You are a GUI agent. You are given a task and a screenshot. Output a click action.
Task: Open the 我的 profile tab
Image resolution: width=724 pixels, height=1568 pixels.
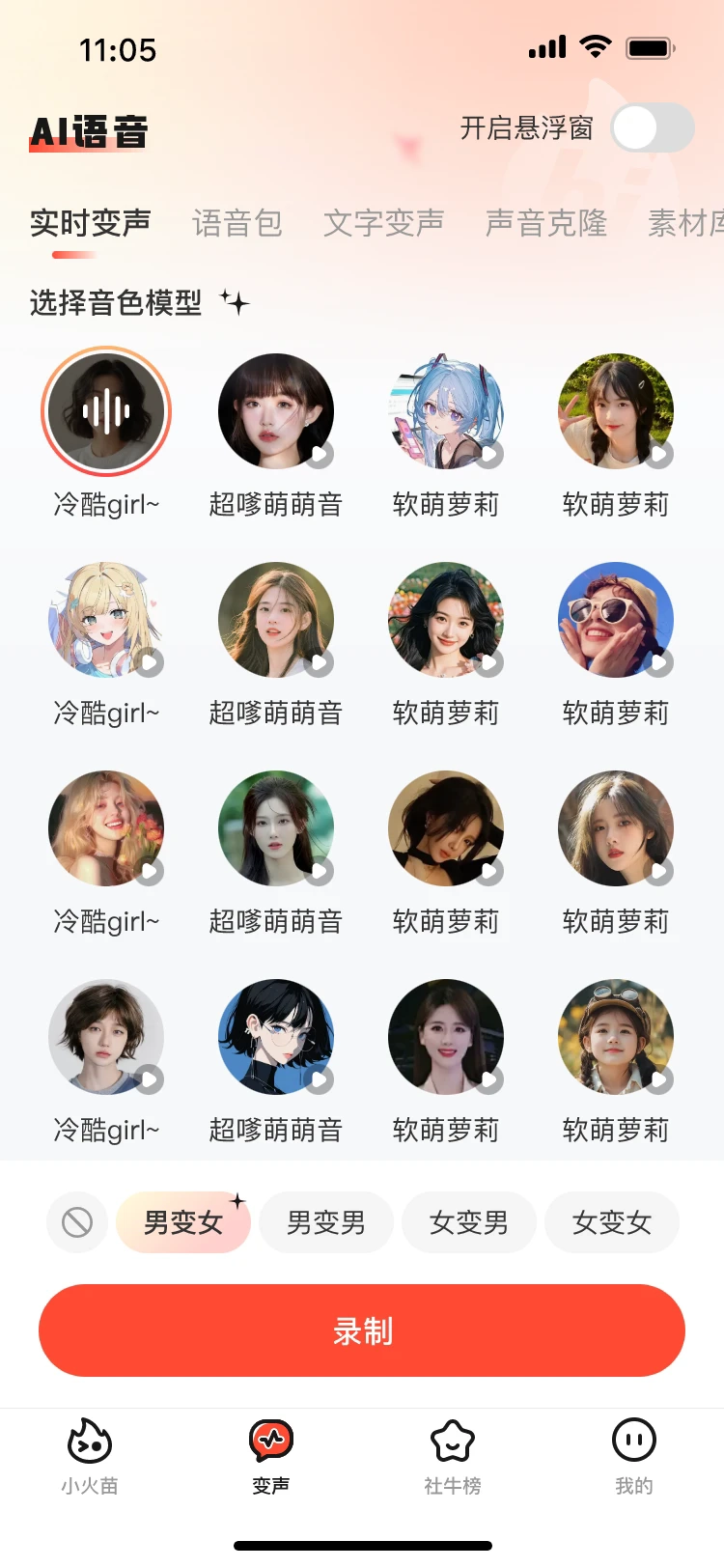[x=634, y=1456]
